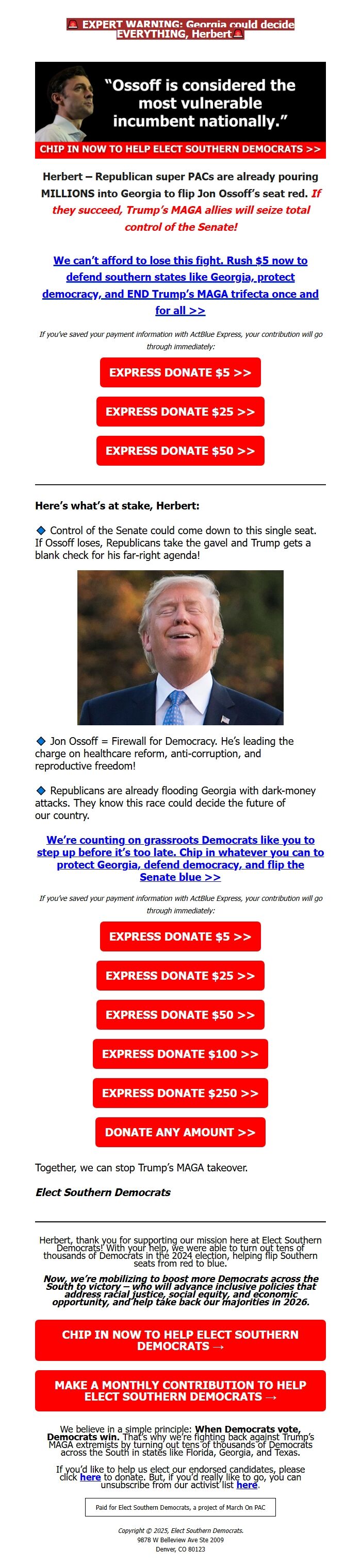Open the "We're counting on grassroots Democrats" link
This screenshot has width=361, height=1568.
(x=180, y=858)
